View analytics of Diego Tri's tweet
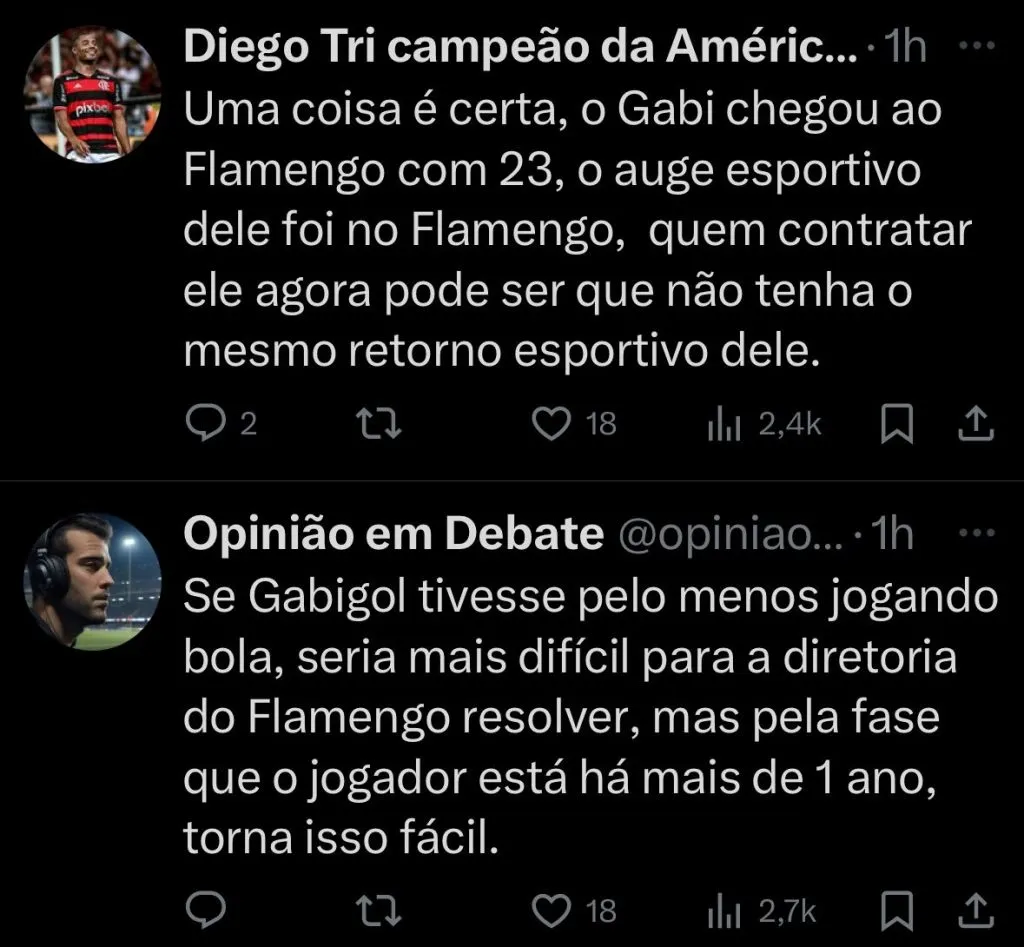 [722, 424]
